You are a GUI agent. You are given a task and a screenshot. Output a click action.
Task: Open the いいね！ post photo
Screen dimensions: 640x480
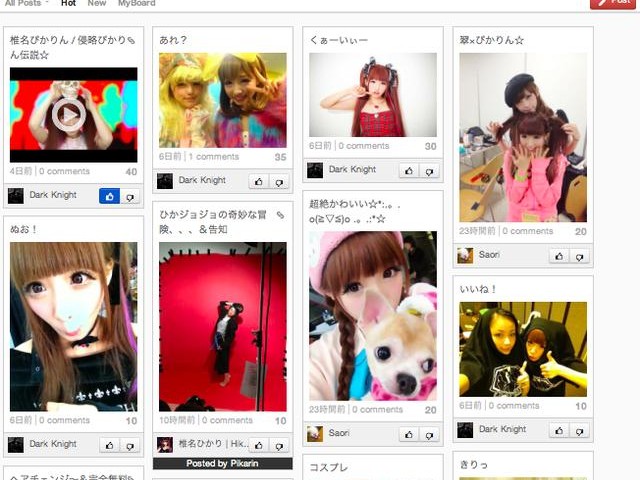tap(523, 349)
